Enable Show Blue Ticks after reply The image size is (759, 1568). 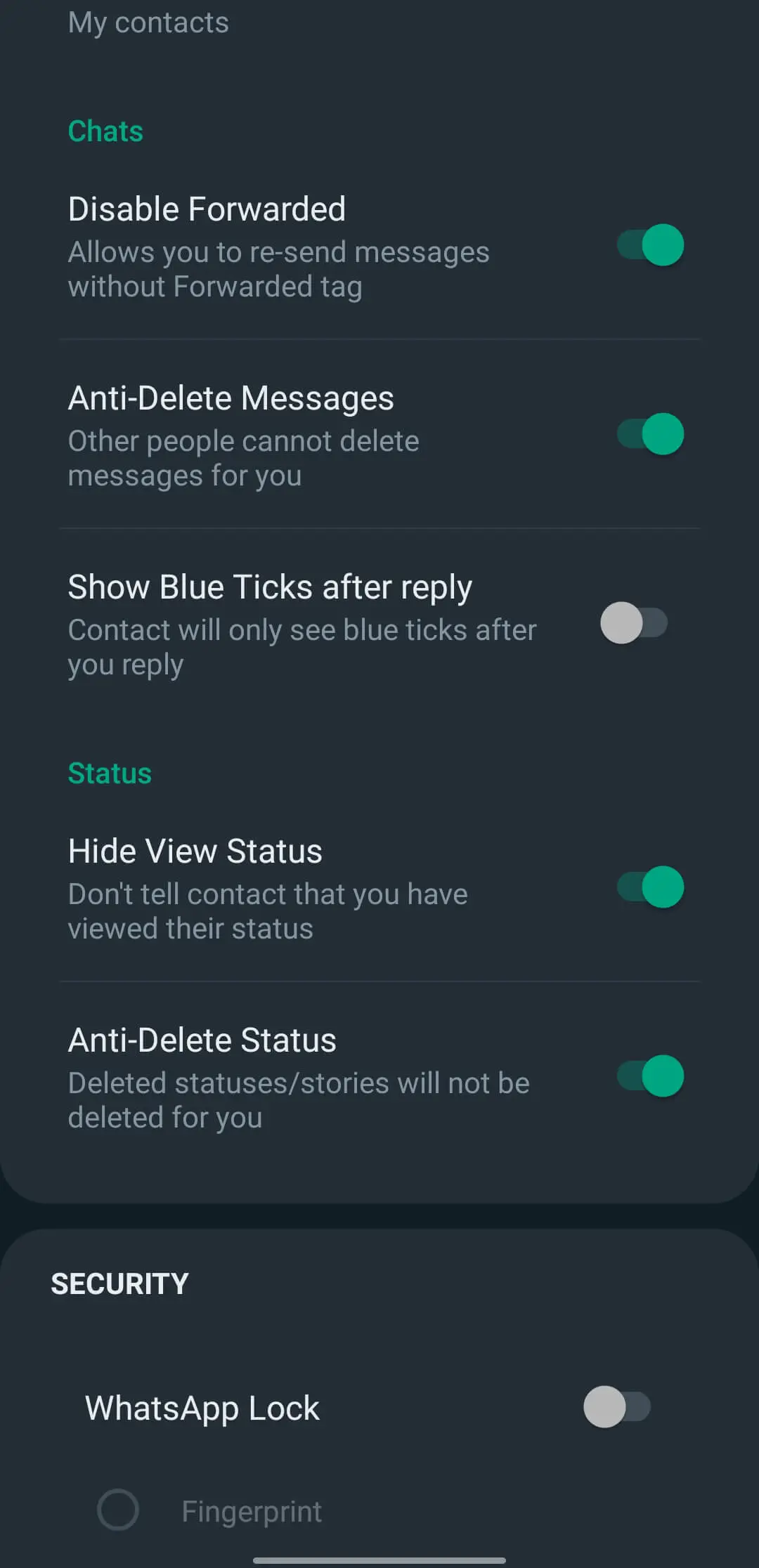pos(633,623)
